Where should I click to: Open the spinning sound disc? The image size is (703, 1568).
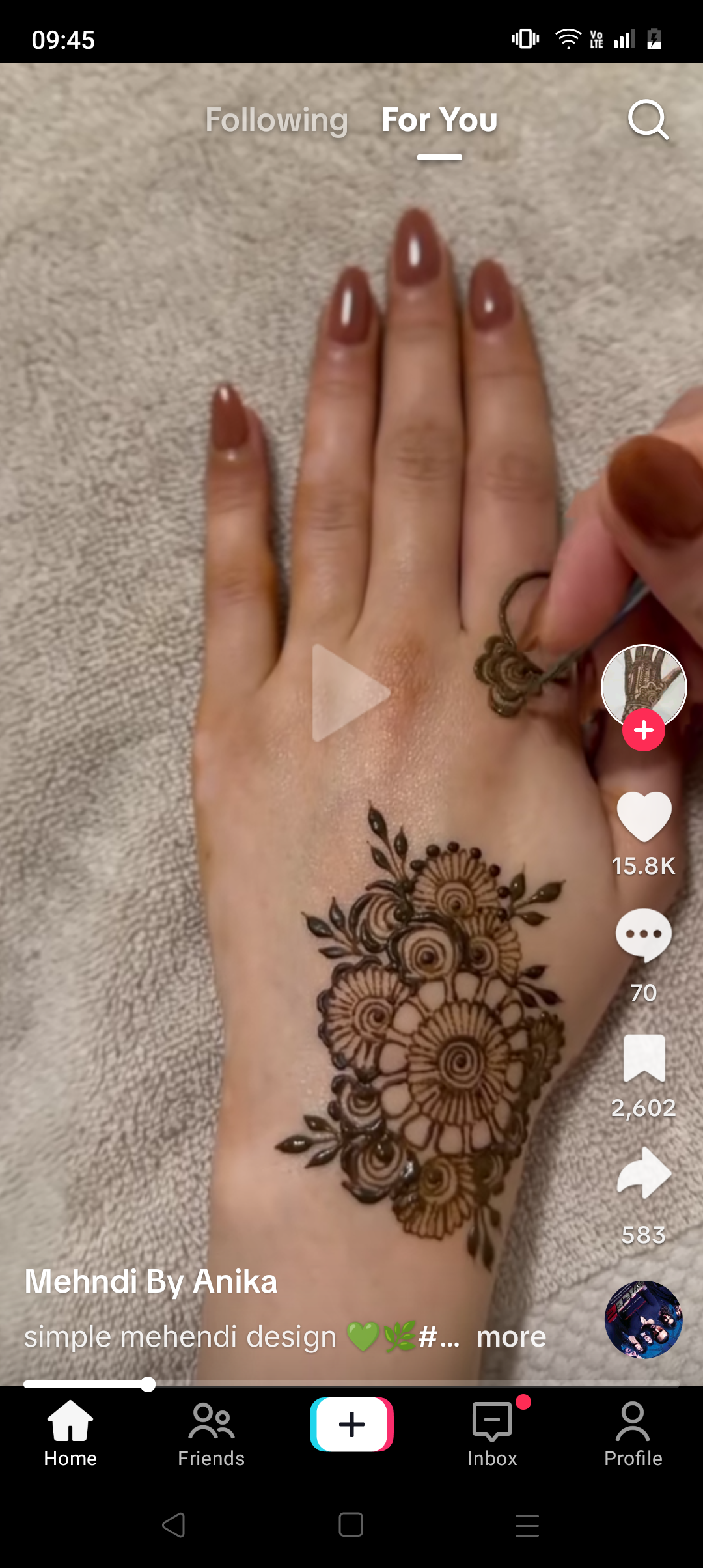644,1319
